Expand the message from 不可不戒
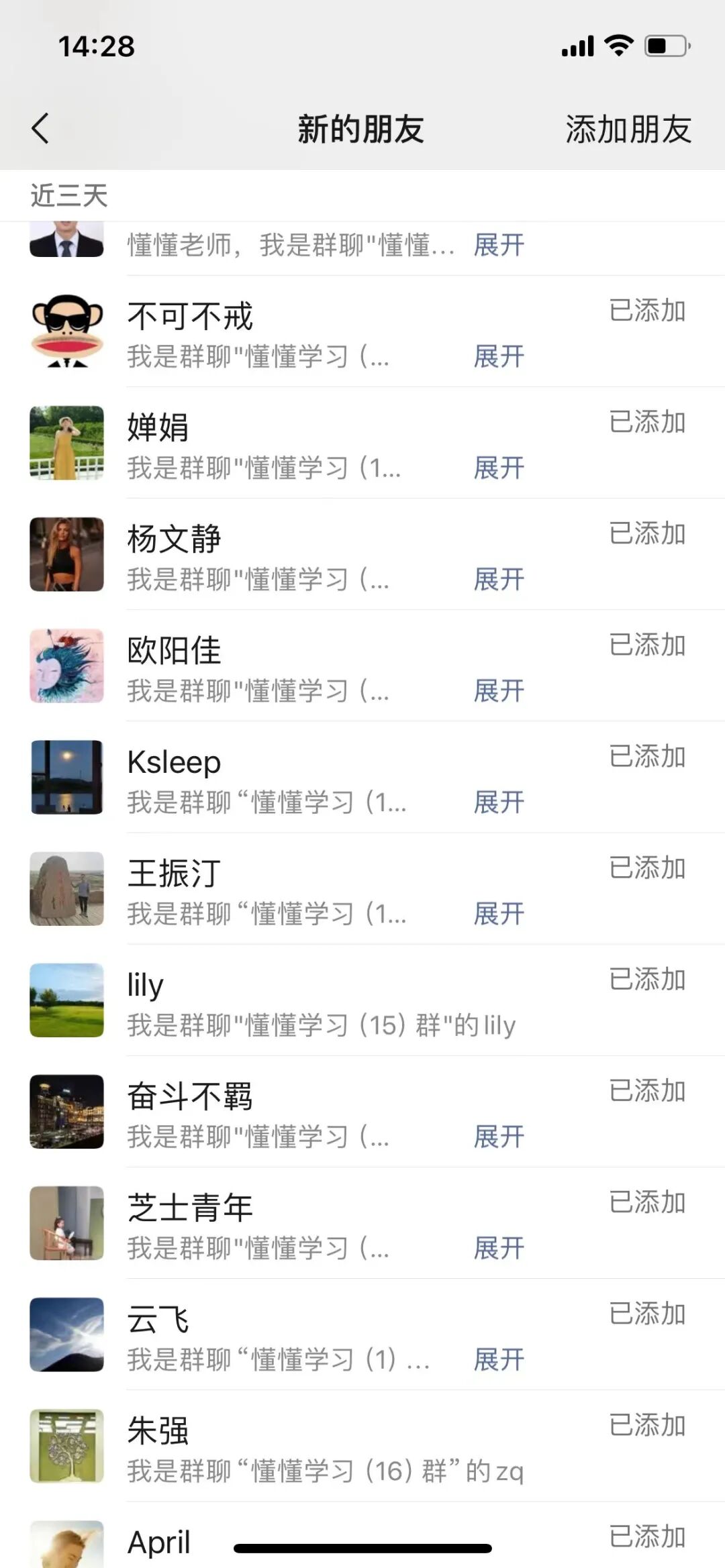The width and height of the screenshot is (725, 1568). 498,356
